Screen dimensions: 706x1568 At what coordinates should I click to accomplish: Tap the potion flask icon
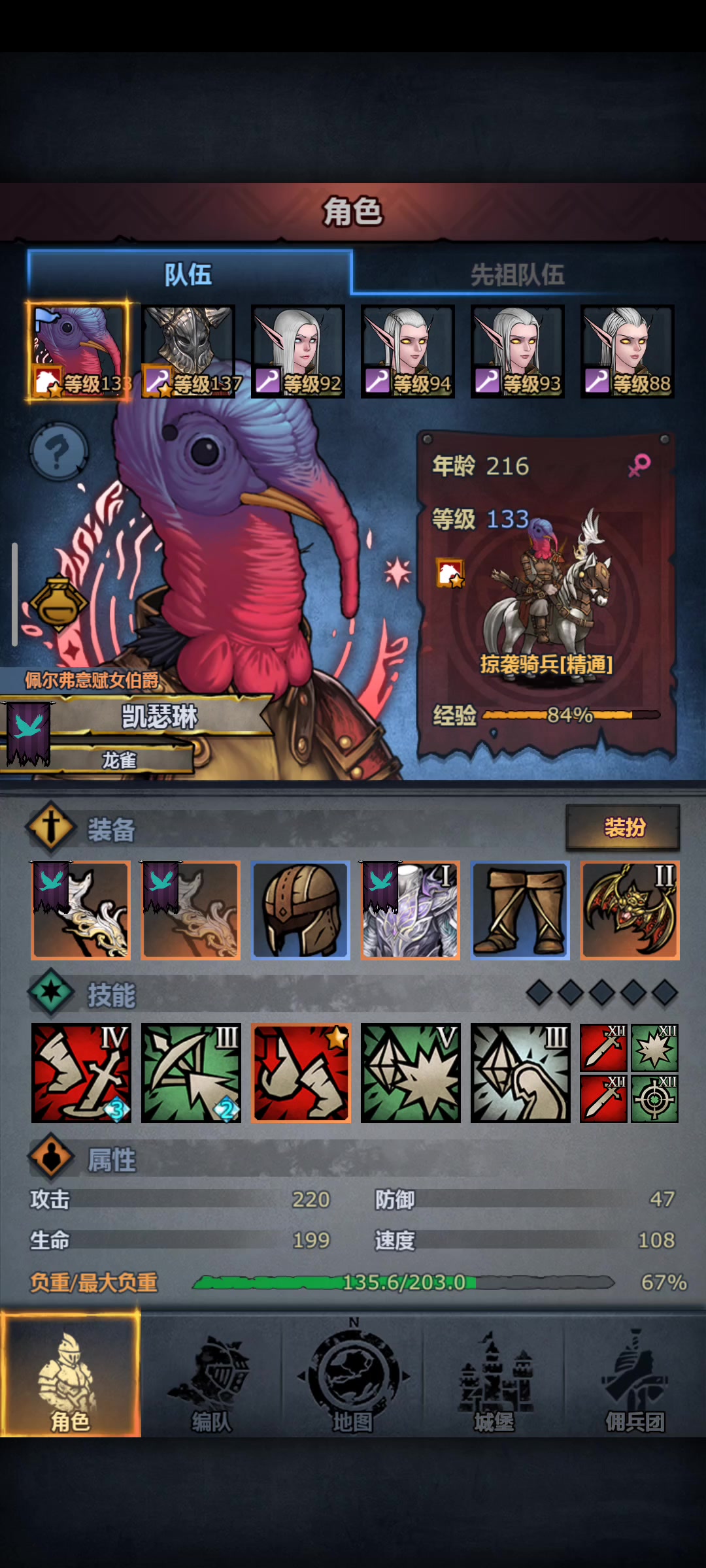[x=58, y=602]
